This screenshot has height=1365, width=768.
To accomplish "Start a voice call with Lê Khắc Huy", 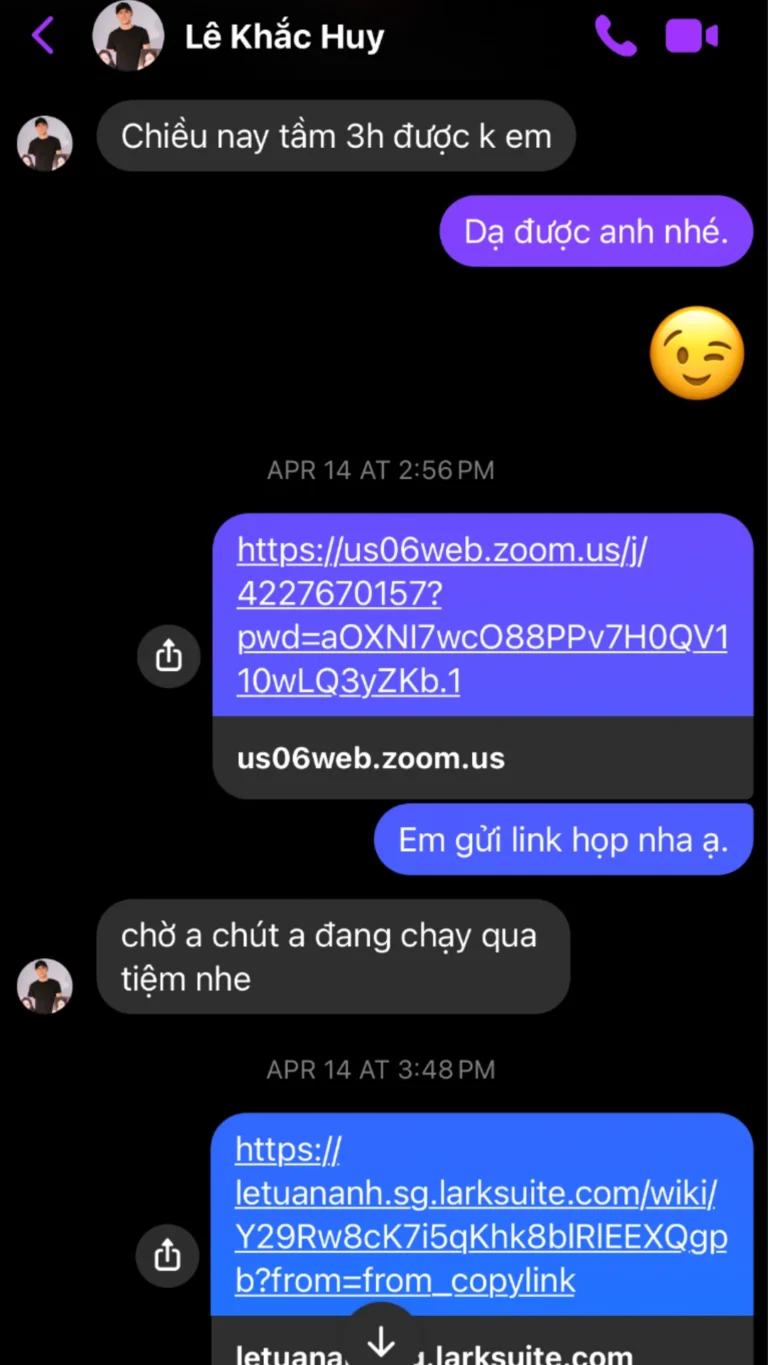I will coord(615,36).
